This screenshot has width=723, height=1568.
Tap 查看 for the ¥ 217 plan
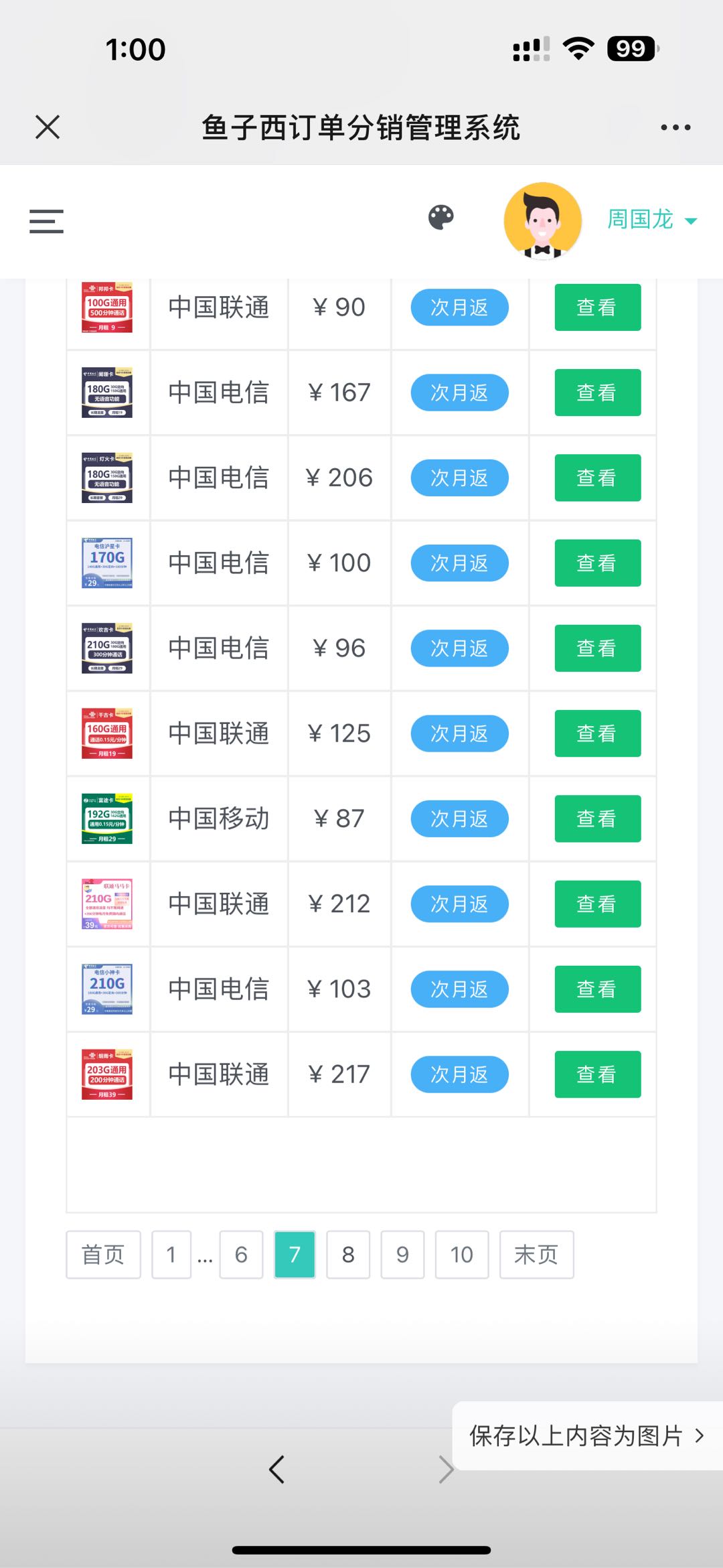pos(598,1074)
